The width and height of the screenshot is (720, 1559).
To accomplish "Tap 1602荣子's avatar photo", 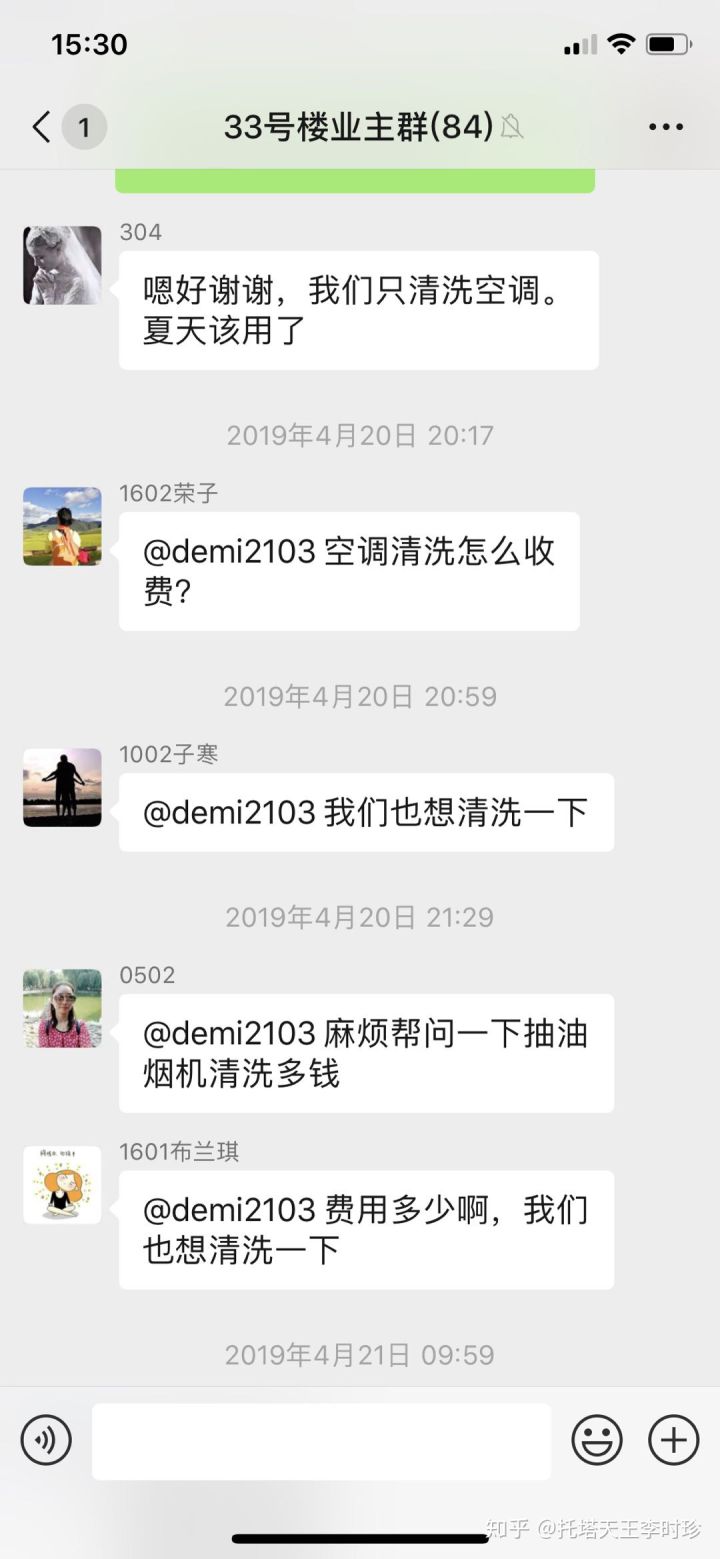I will pyautogui.click(x=61, y=527).
